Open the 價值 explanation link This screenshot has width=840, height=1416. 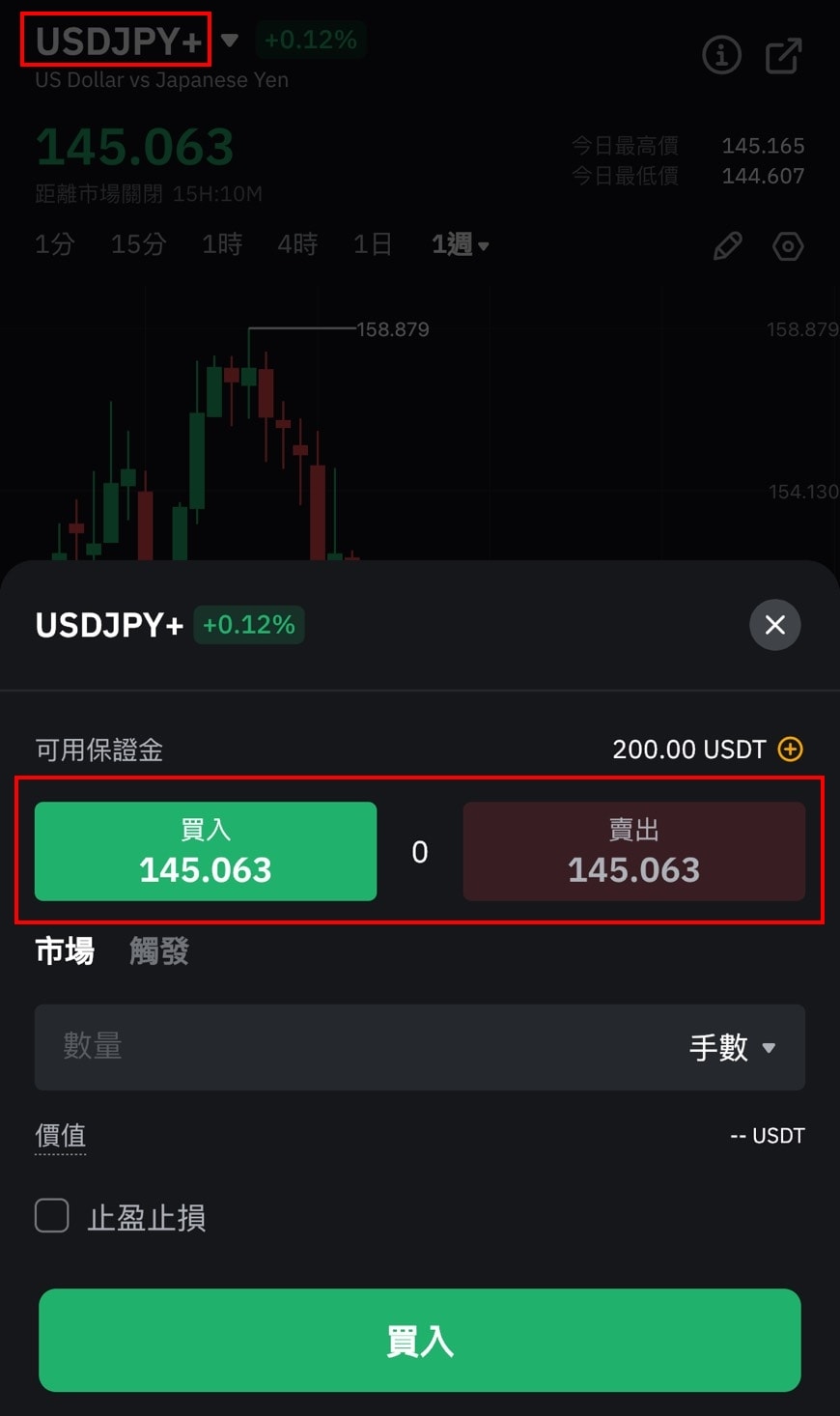click(61, 1136)
